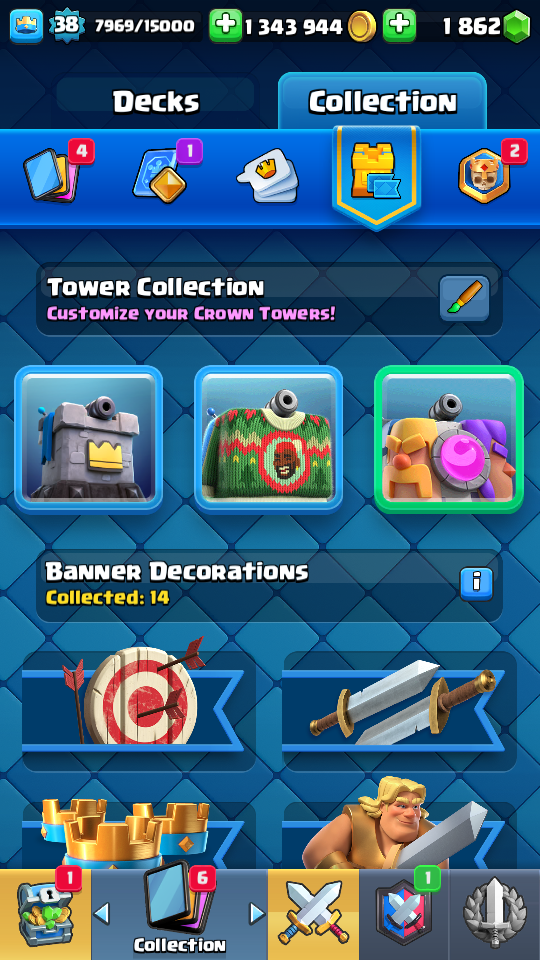Select the tower skin with pink gem
This screenshot has width=540, height=960.
click(449, 439)
